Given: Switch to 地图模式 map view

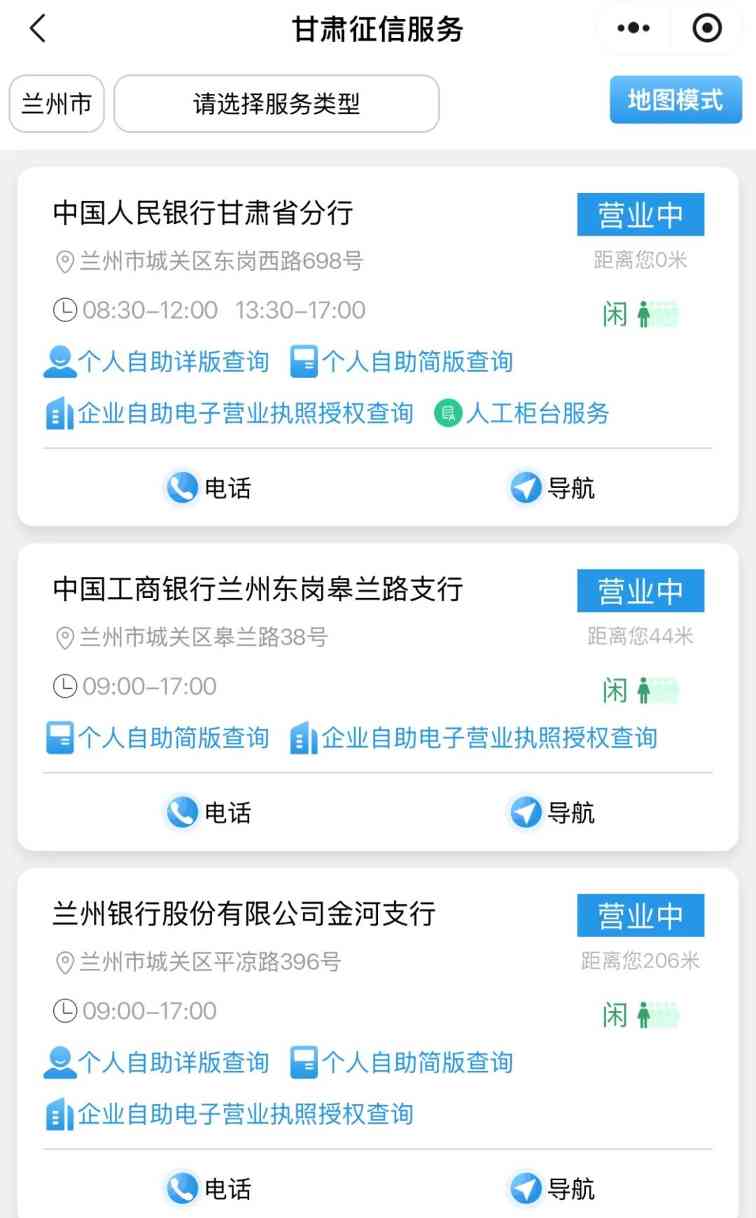Looking at the screenshot, I should tap(675, 100).
